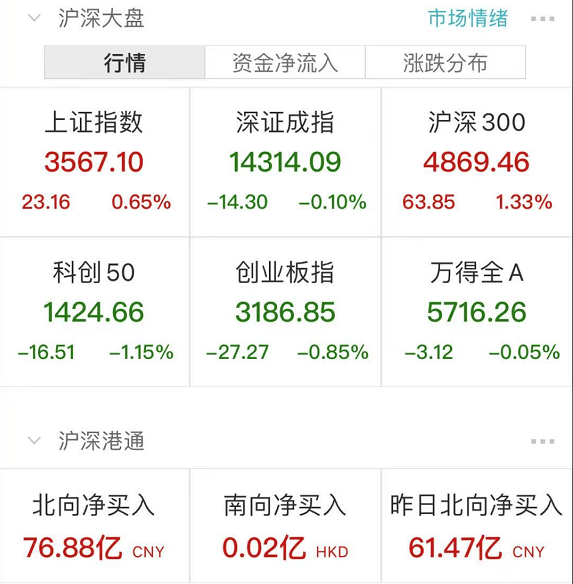Switch to the 资金净流入 tab
Image resolution: width=573 pixels, height=584 pixels.
tap(285, 62)
